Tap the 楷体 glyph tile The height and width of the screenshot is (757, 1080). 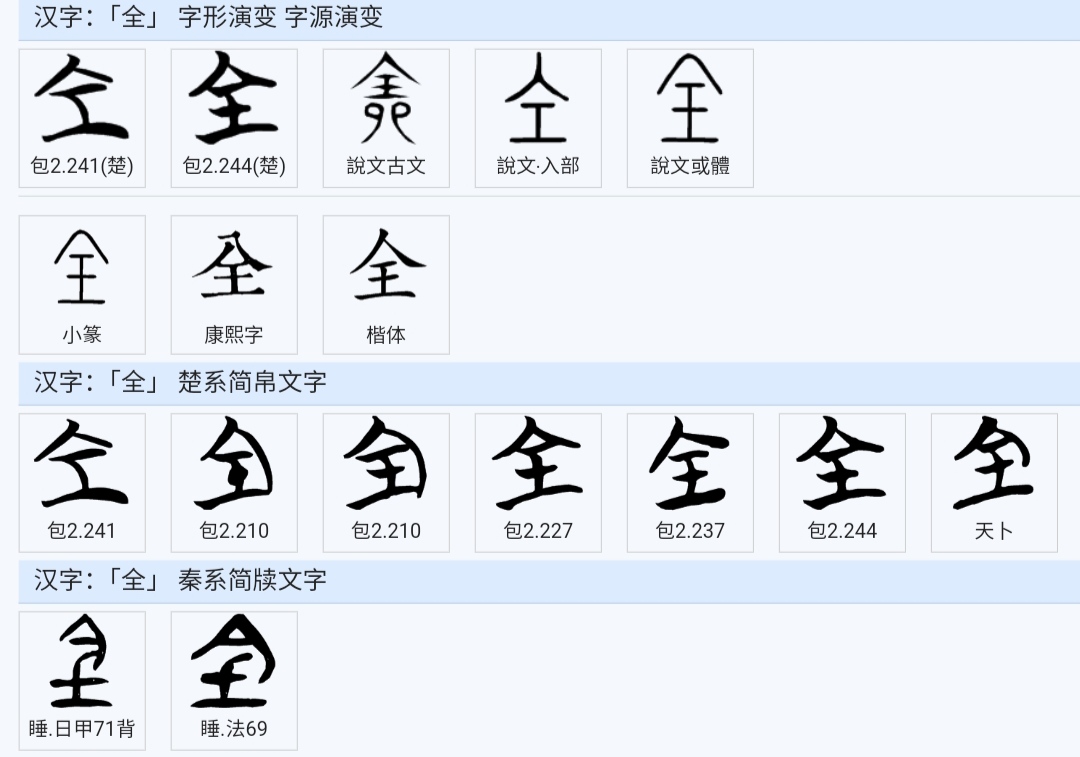click(386, 284)
